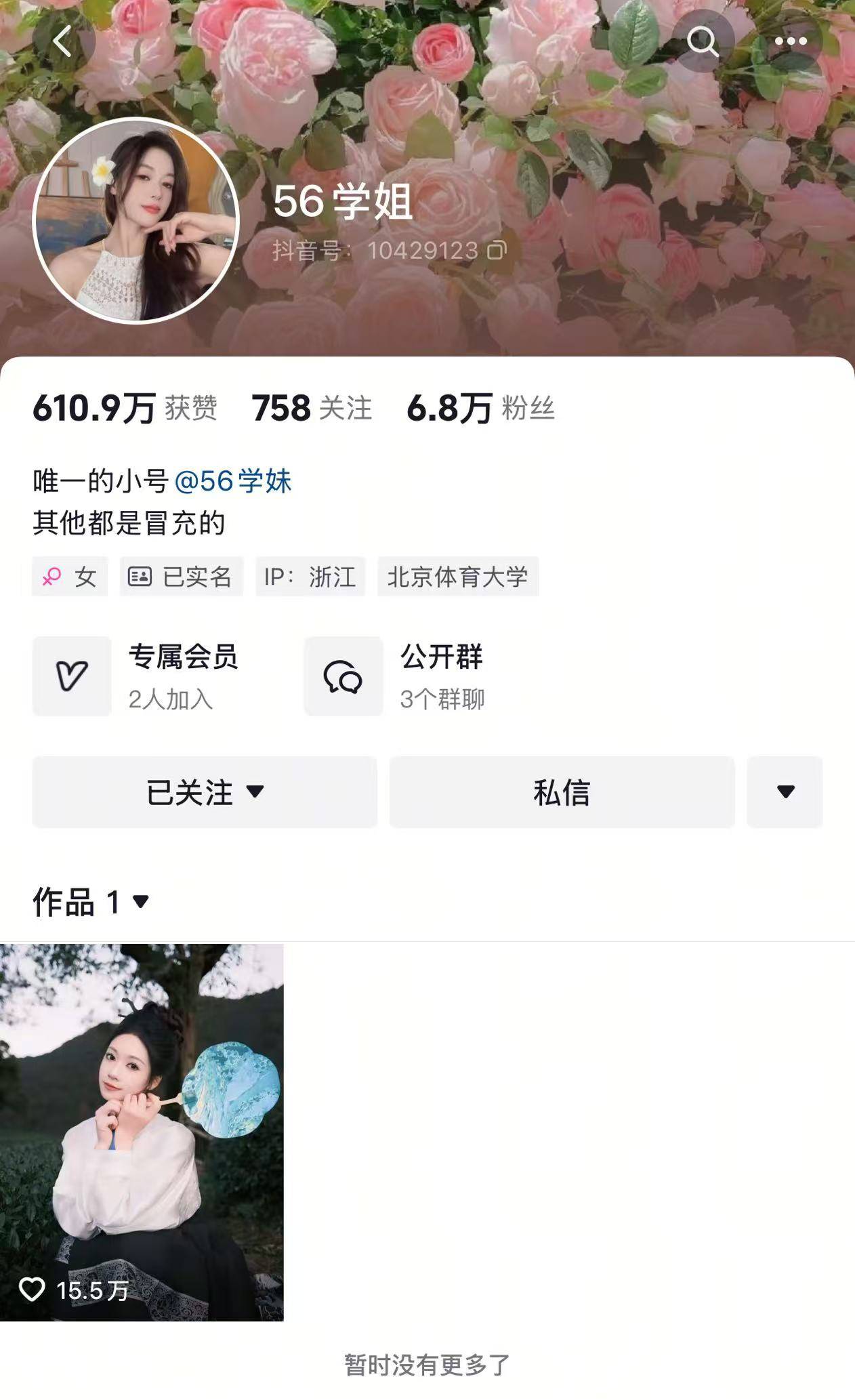Go back using the top-left arrow
Viewport: 855px width, 1400px height.
(63, 41)
